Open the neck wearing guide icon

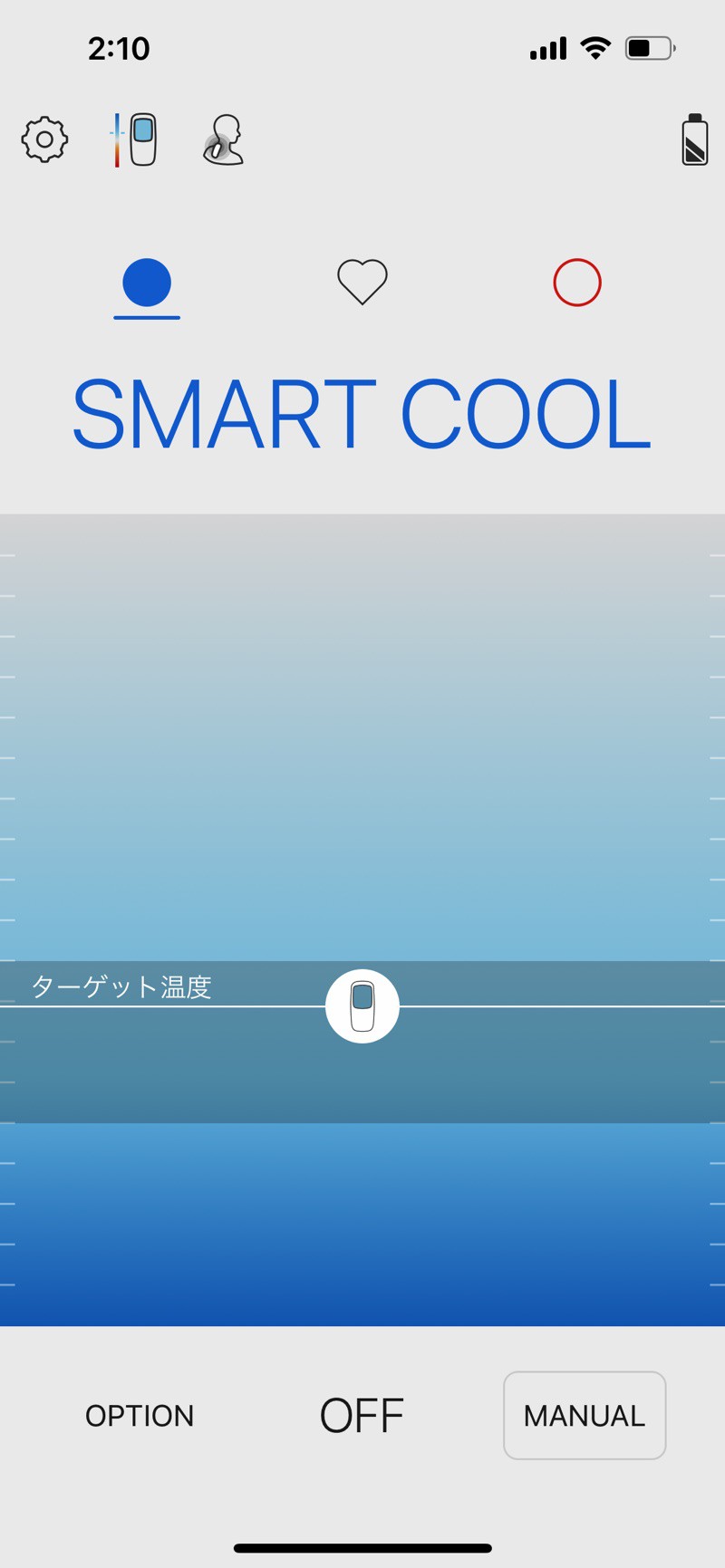[224, 139]
